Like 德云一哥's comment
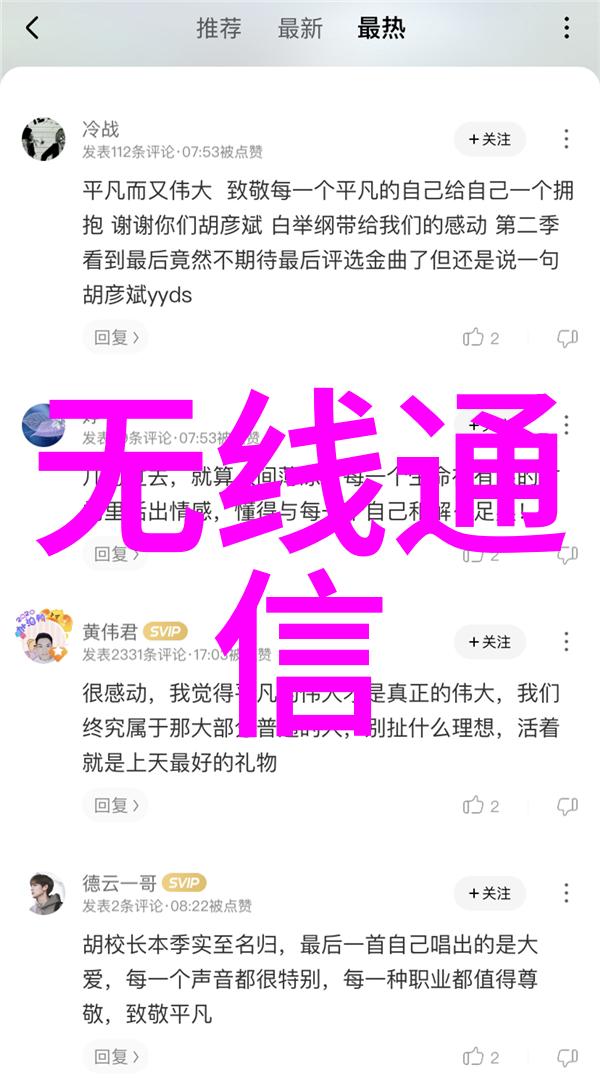600x1083 pixels. (480, 1056)
